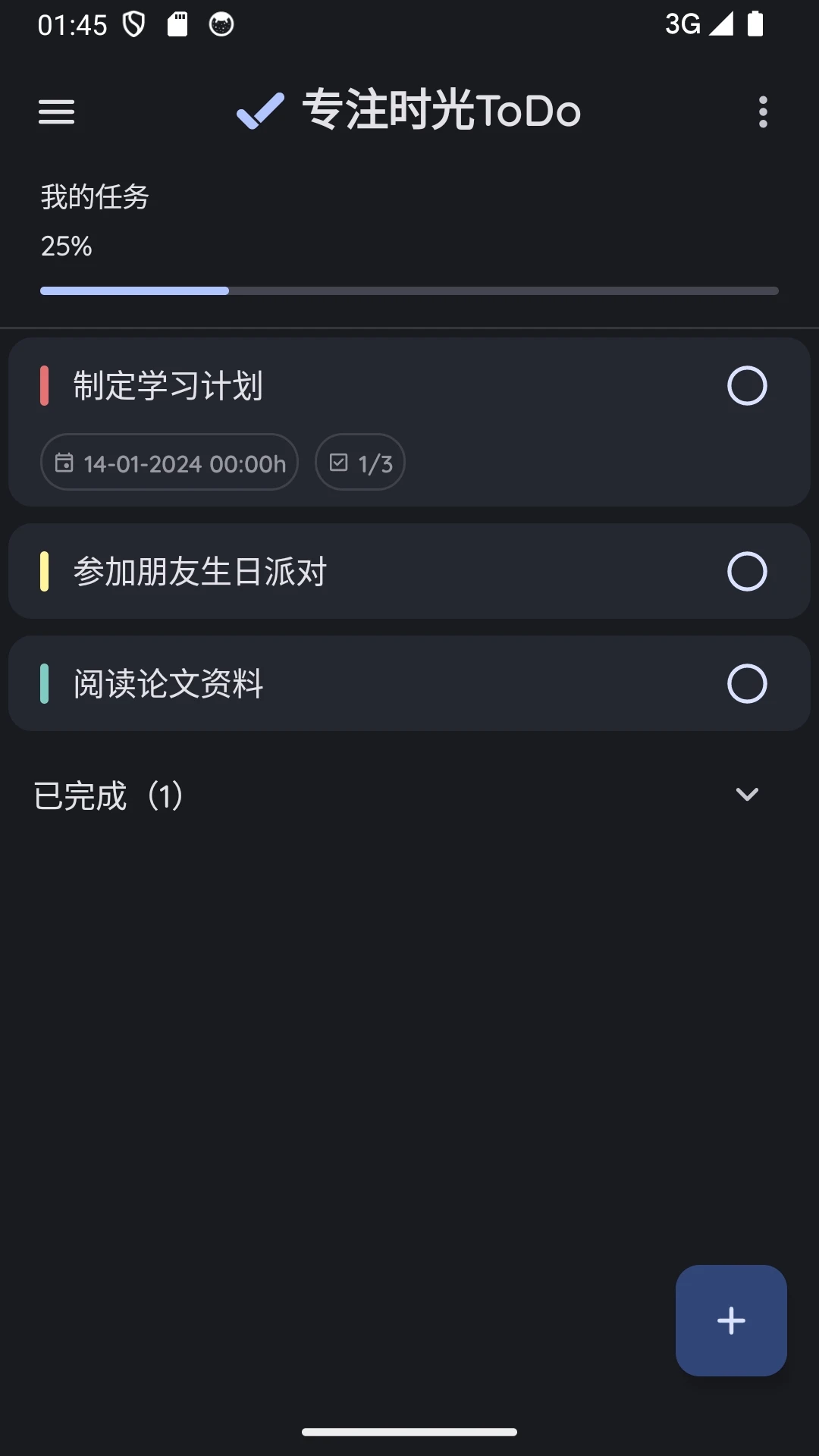Tap the 专注时光ToDo title bar
Viewport: 819px width, 1456px height.
[x=440, y=110]
